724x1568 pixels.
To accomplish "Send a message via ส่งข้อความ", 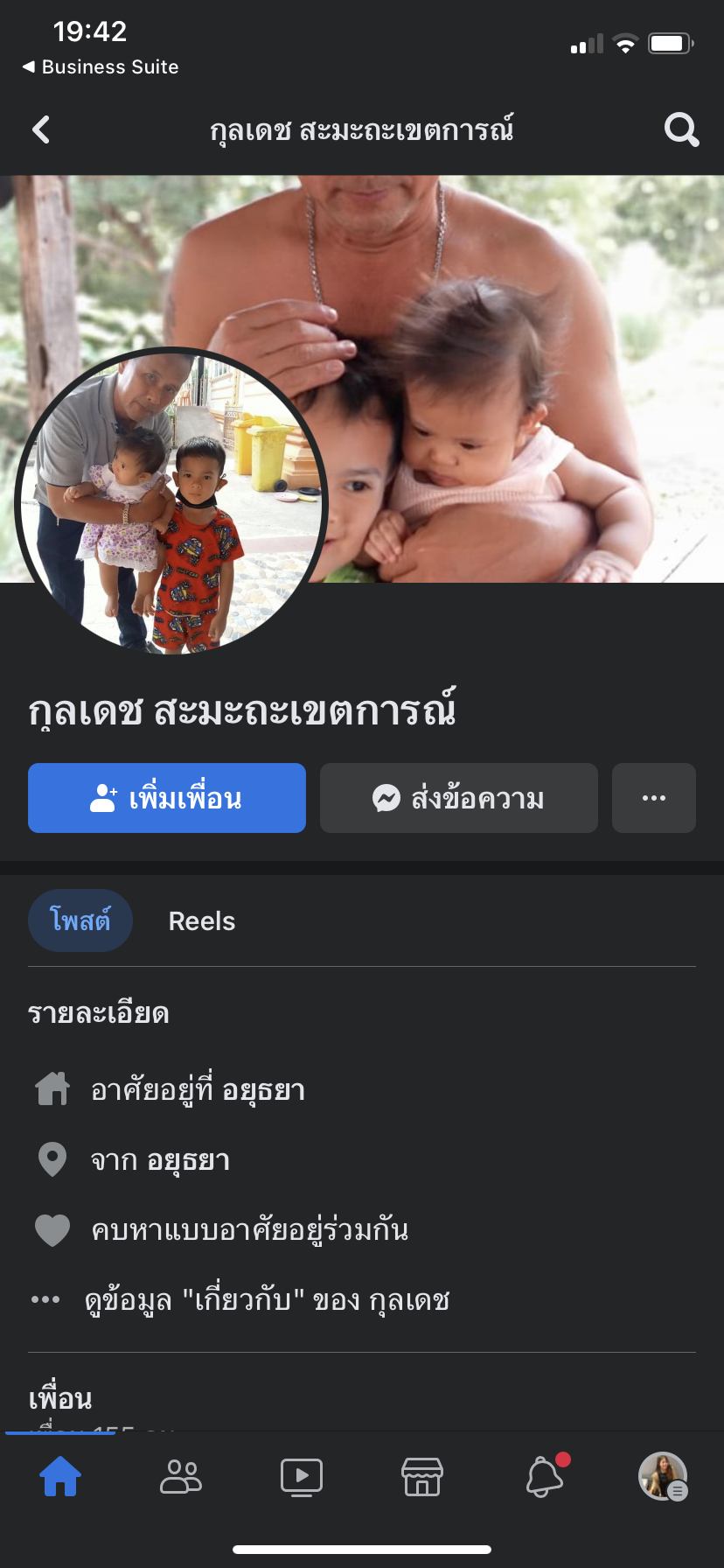I will point(459,798).
